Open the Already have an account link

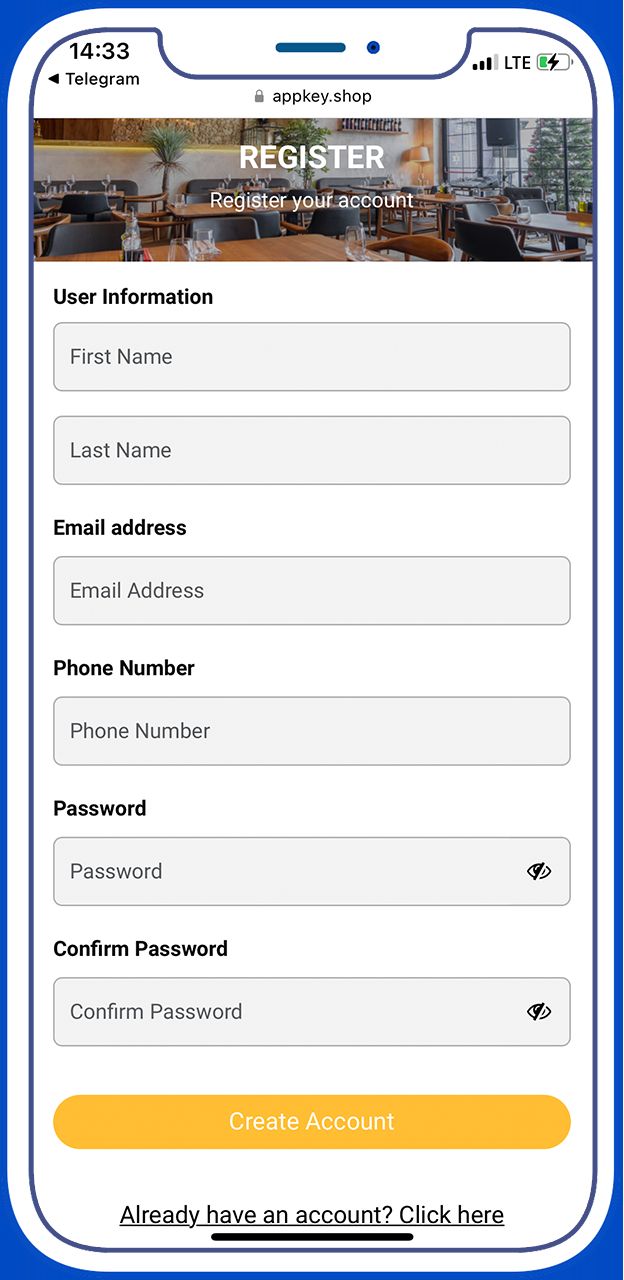[x=311, y=1215]
